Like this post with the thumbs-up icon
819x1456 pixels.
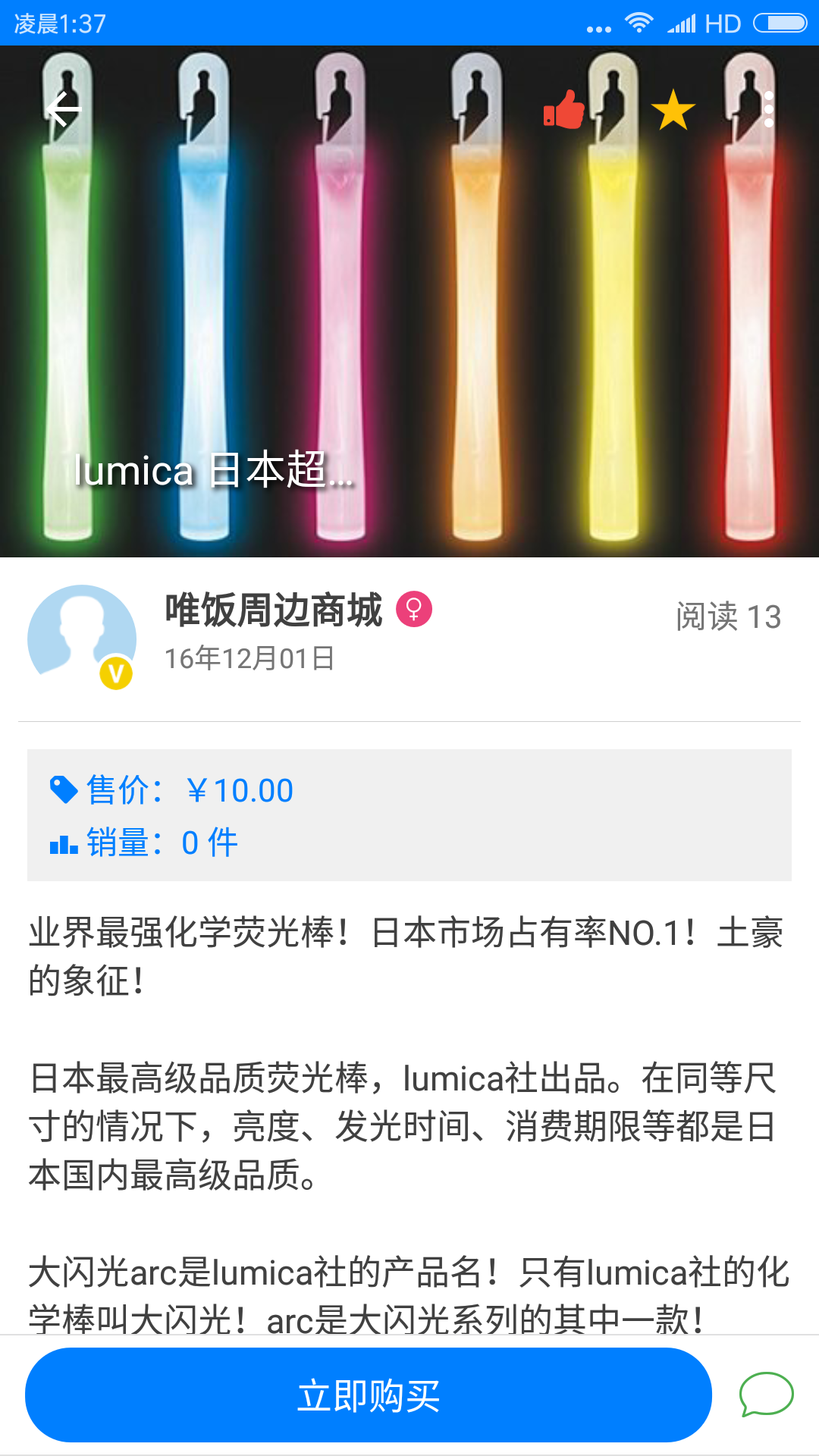563,109
